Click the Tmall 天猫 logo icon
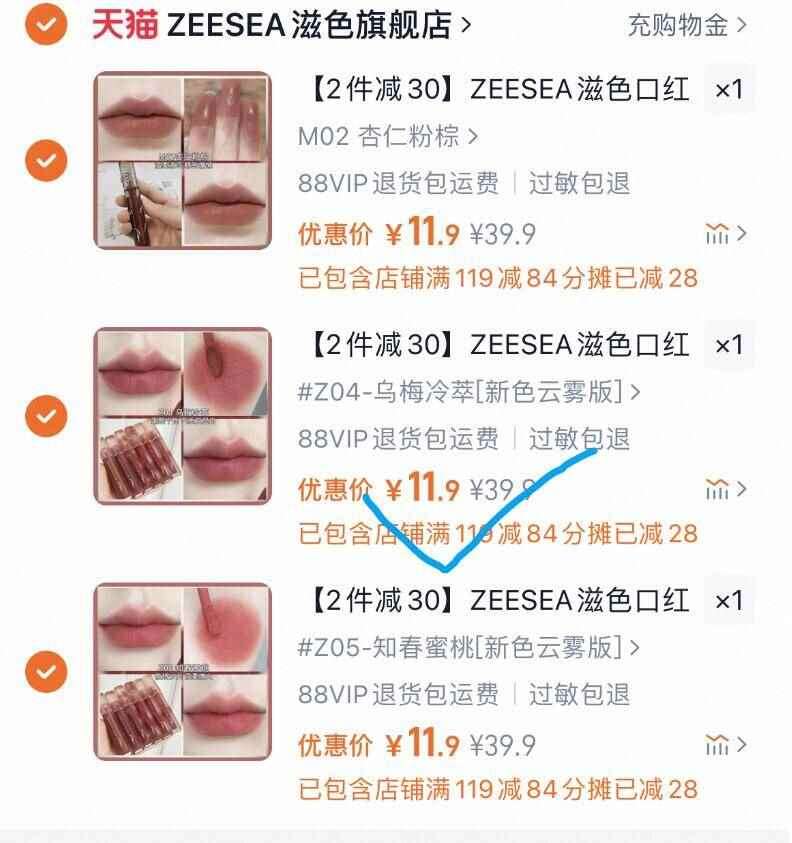Screen dimensions: 792x843 123,22
